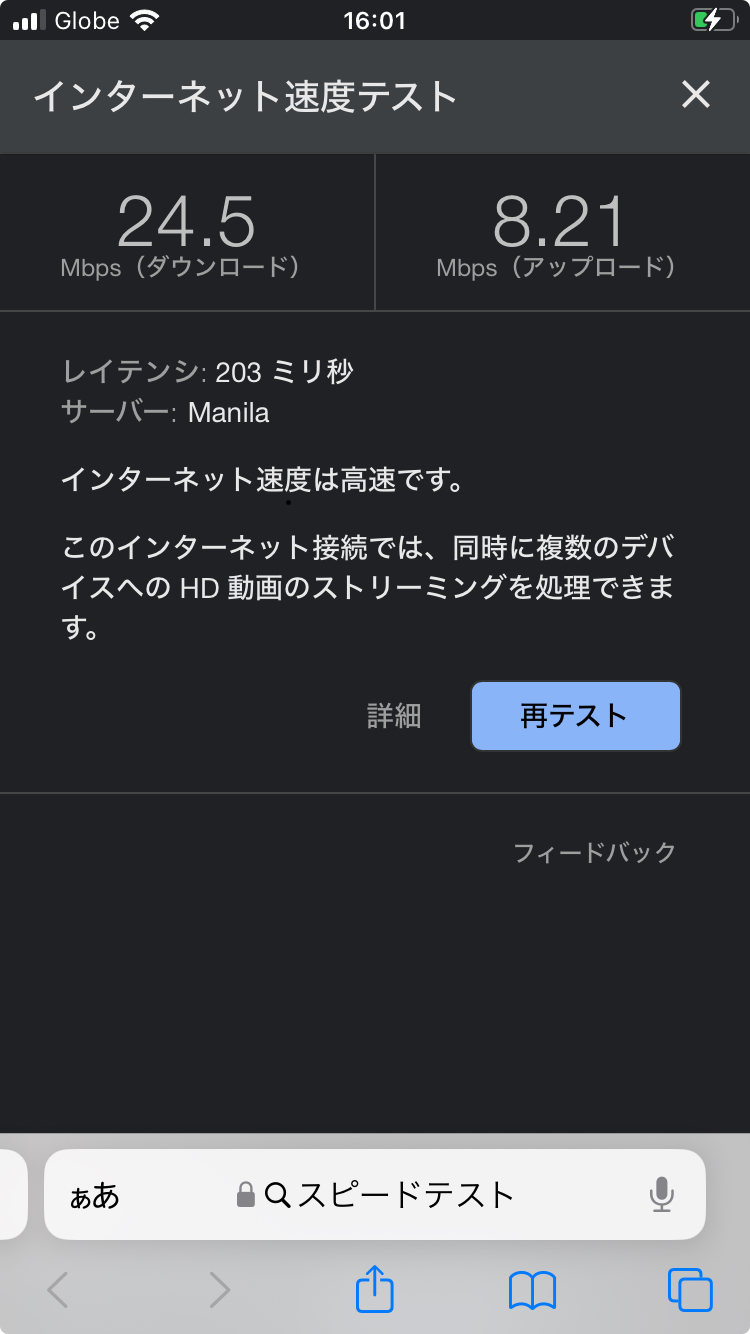750x1334 pixels.
Task: Open the Bookmarks icon
Action: (531, 1290)
